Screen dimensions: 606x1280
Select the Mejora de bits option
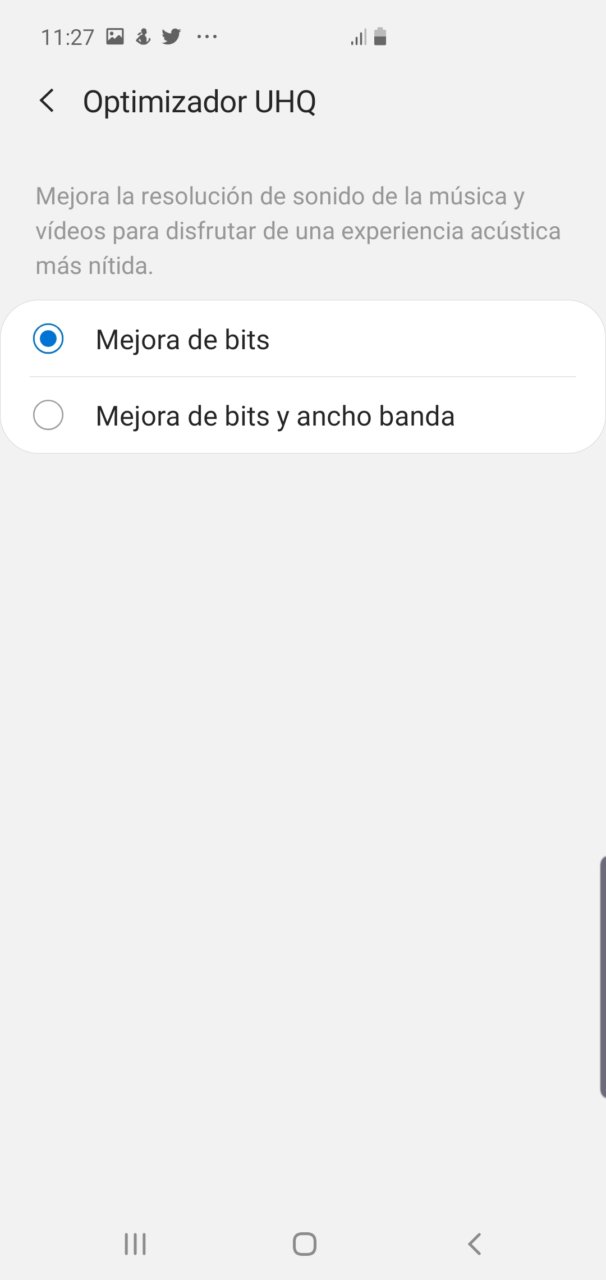pyautogui.click(x=303, y=339)
